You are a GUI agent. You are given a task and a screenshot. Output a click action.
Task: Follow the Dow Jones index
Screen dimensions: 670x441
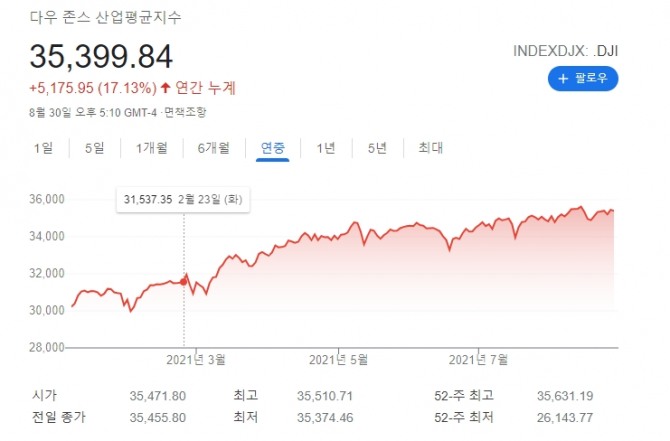click(x=583, y=77)
